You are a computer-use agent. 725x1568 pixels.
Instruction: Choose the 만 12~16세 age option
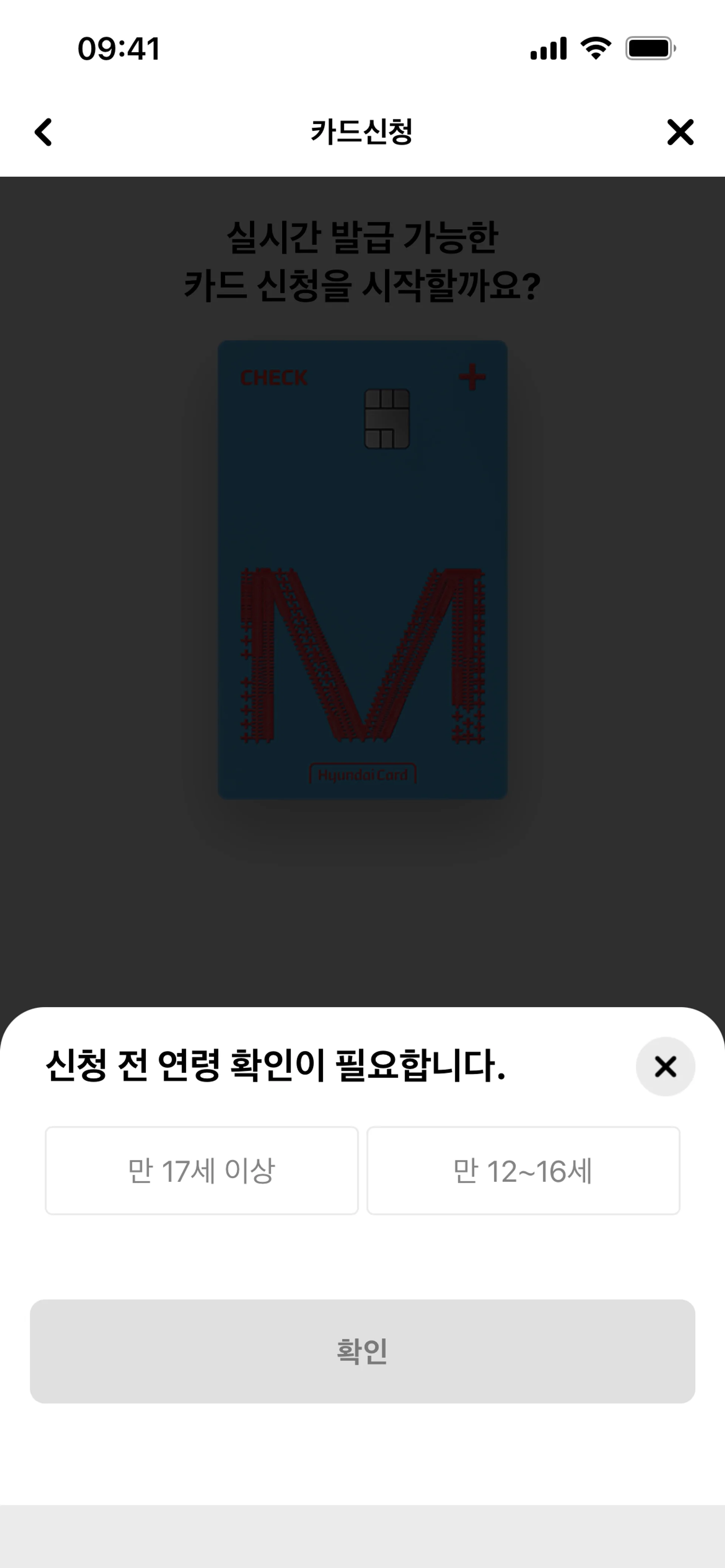click(x=523, y=1170)
